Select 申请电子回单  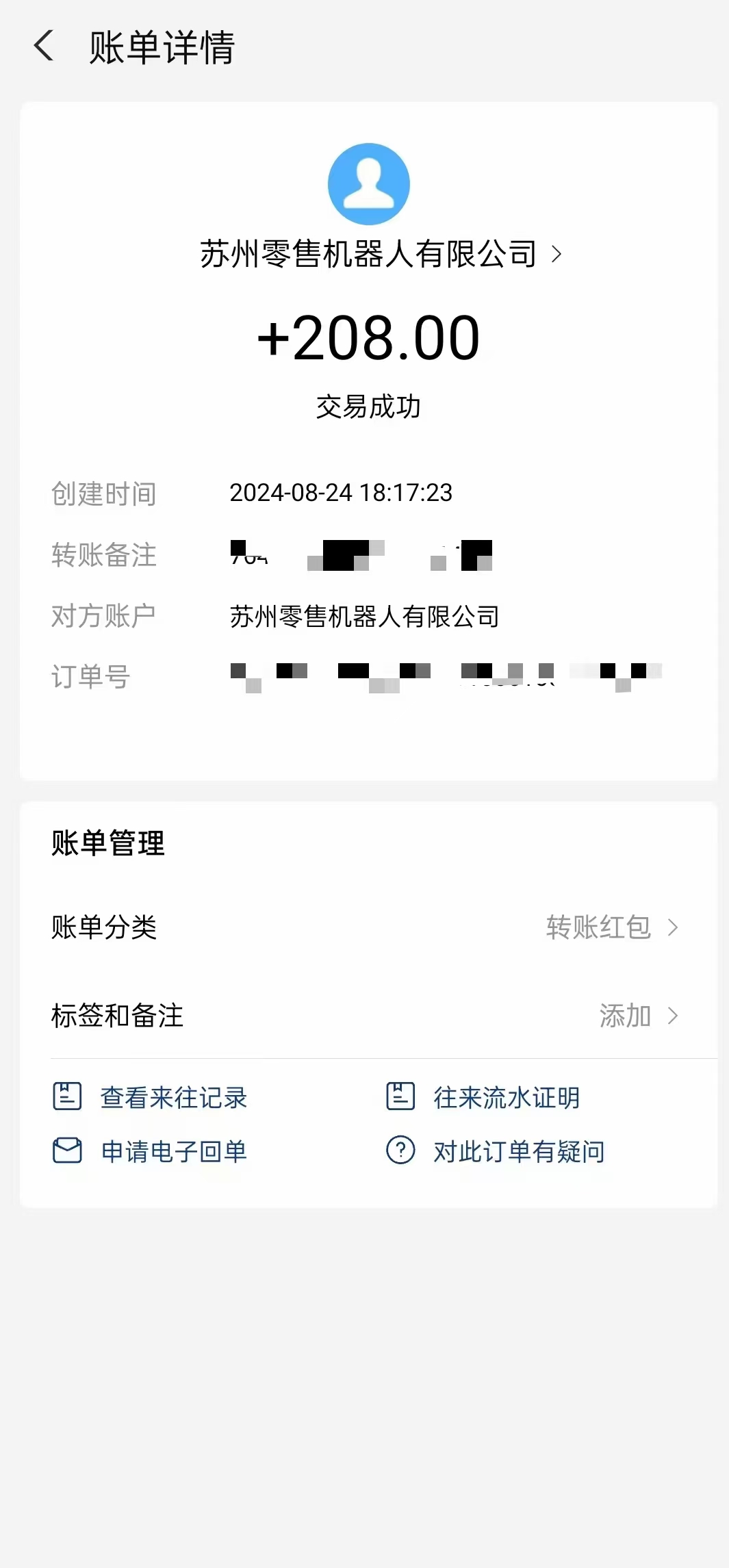click(x=172, y=1151)
